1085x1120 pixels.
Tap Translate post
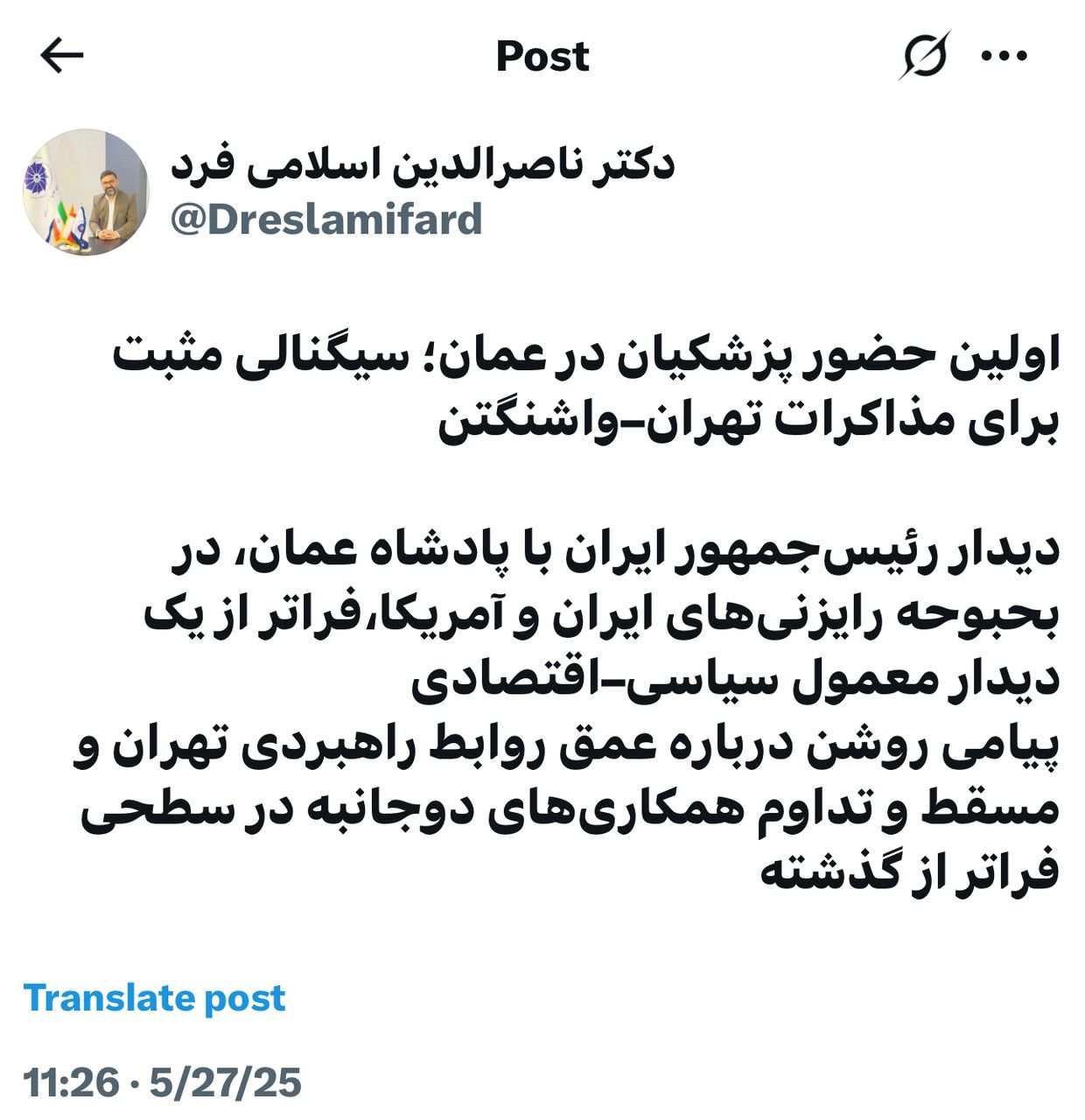click(154, 997)
